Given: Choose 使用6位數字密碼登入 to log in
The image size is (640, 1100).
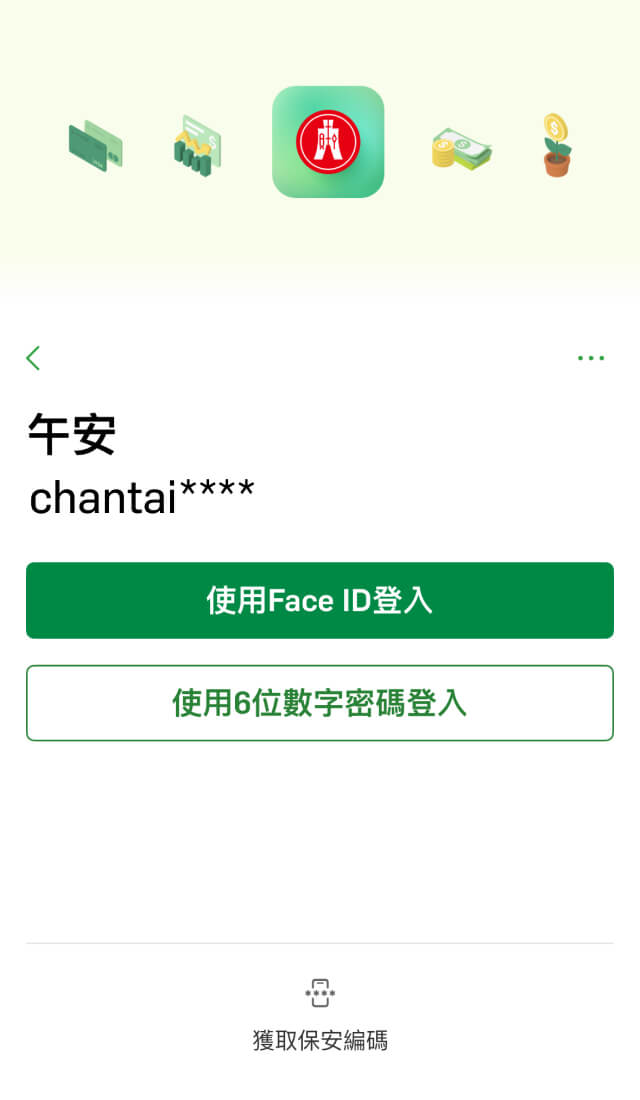Looking at the screenshot, I should [320, 703].
